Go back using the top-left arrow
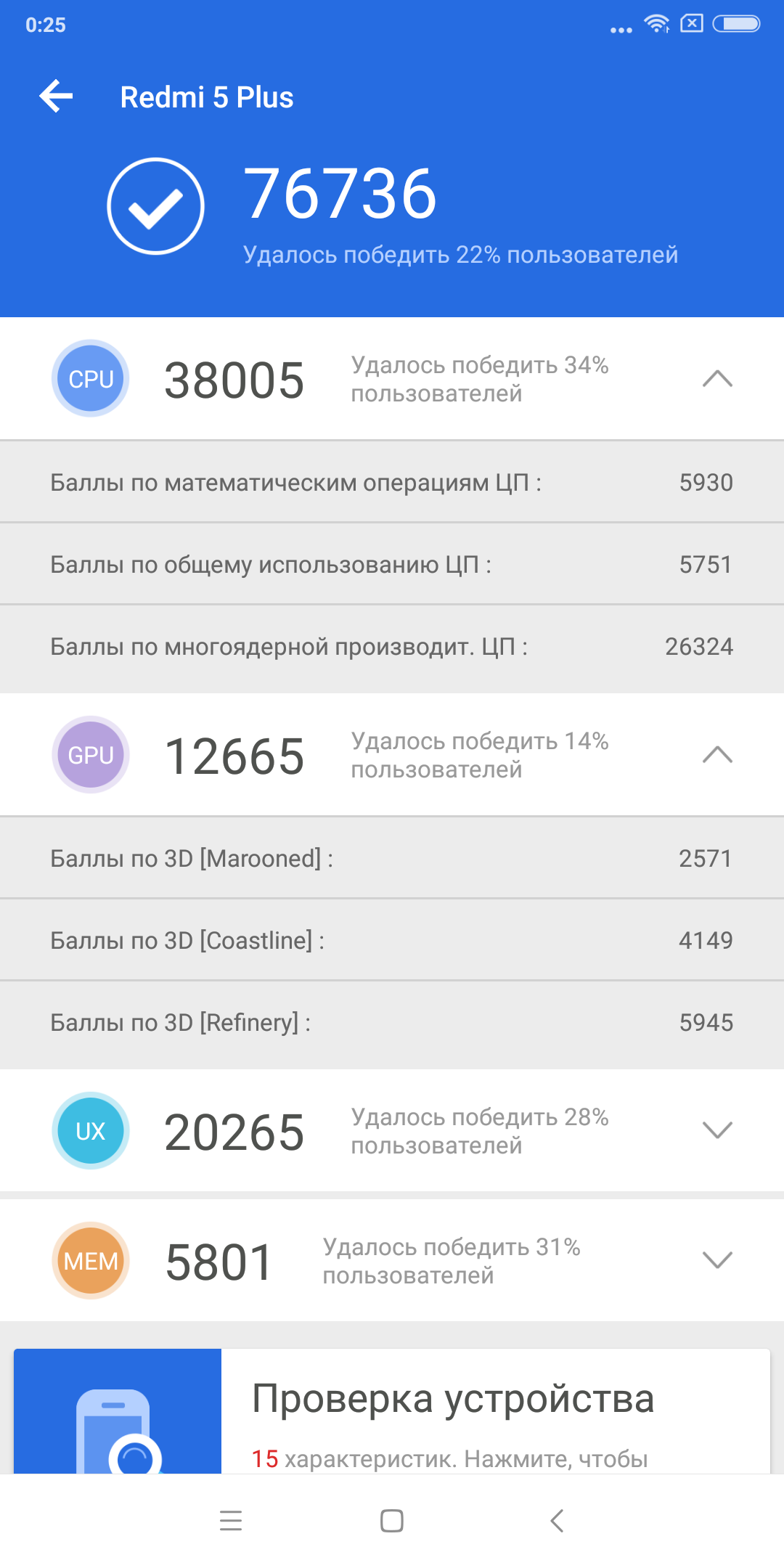 pos(56,97)
